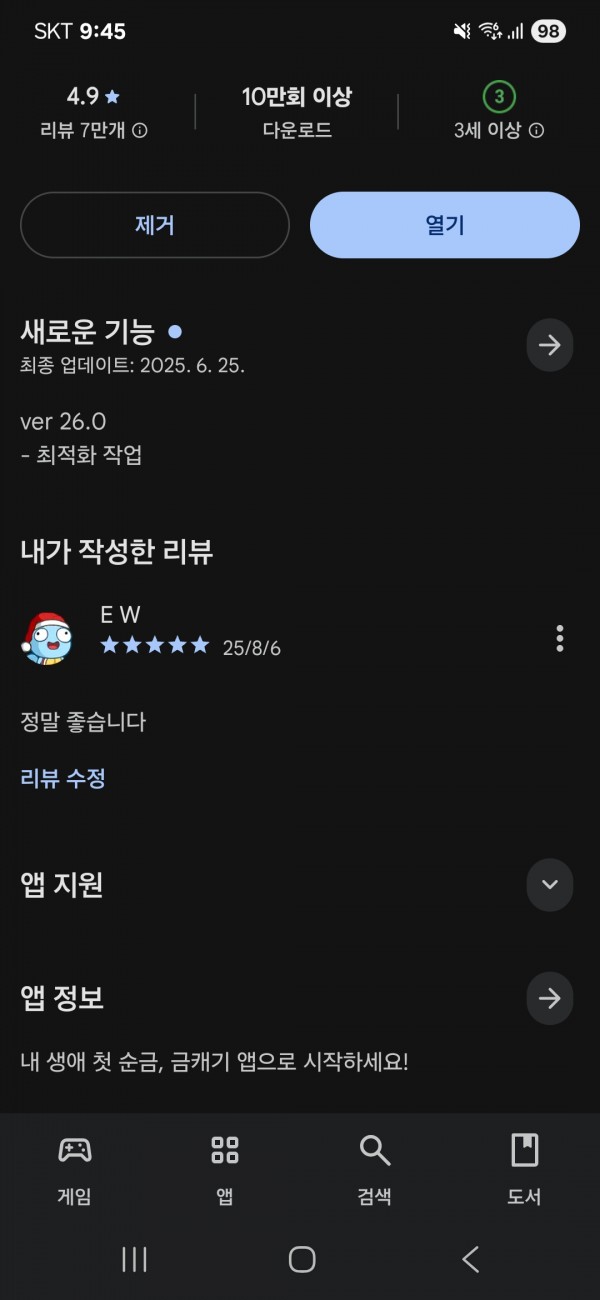
Task: Expand the 앱 지원 section
Action: click(549, 884)
